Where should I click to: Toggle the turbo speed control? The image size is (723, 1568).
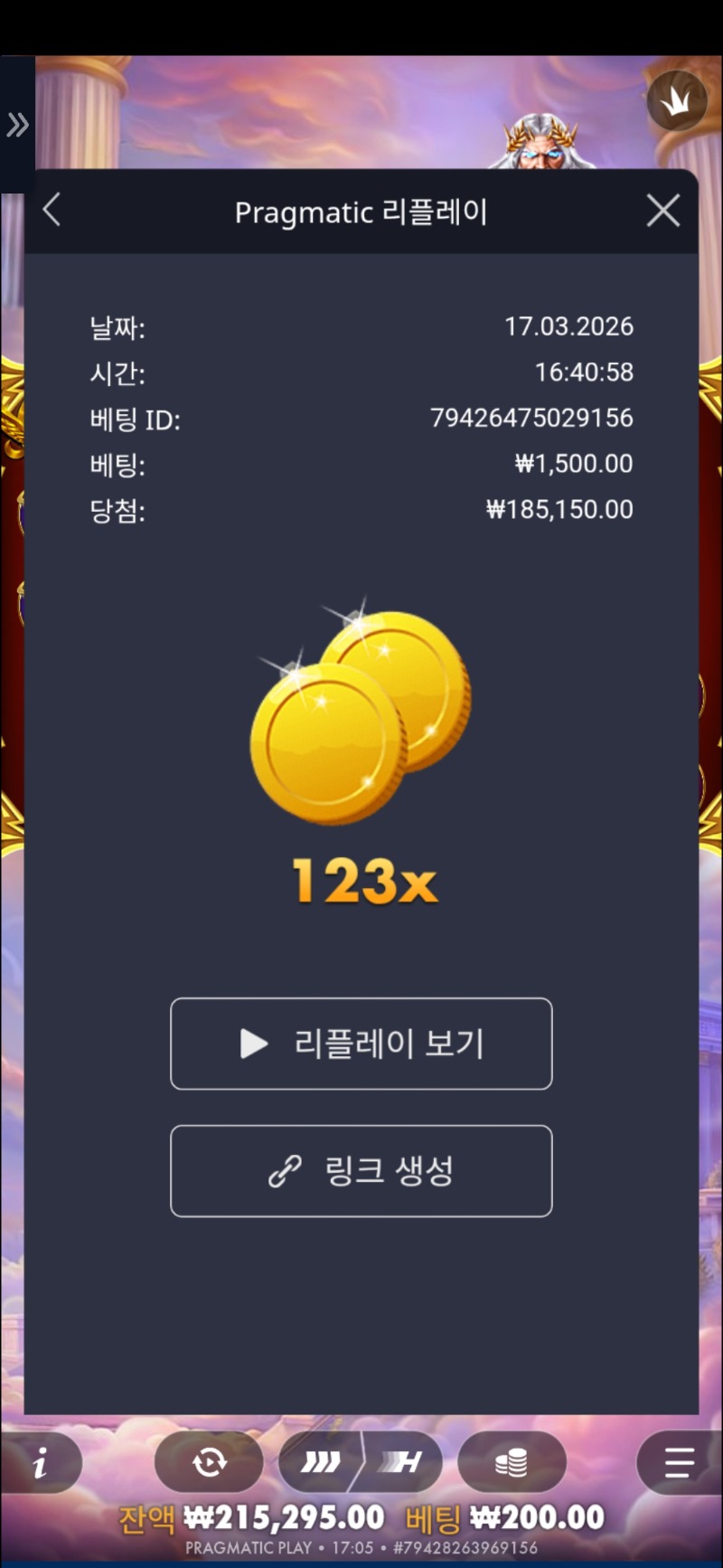361,1462
